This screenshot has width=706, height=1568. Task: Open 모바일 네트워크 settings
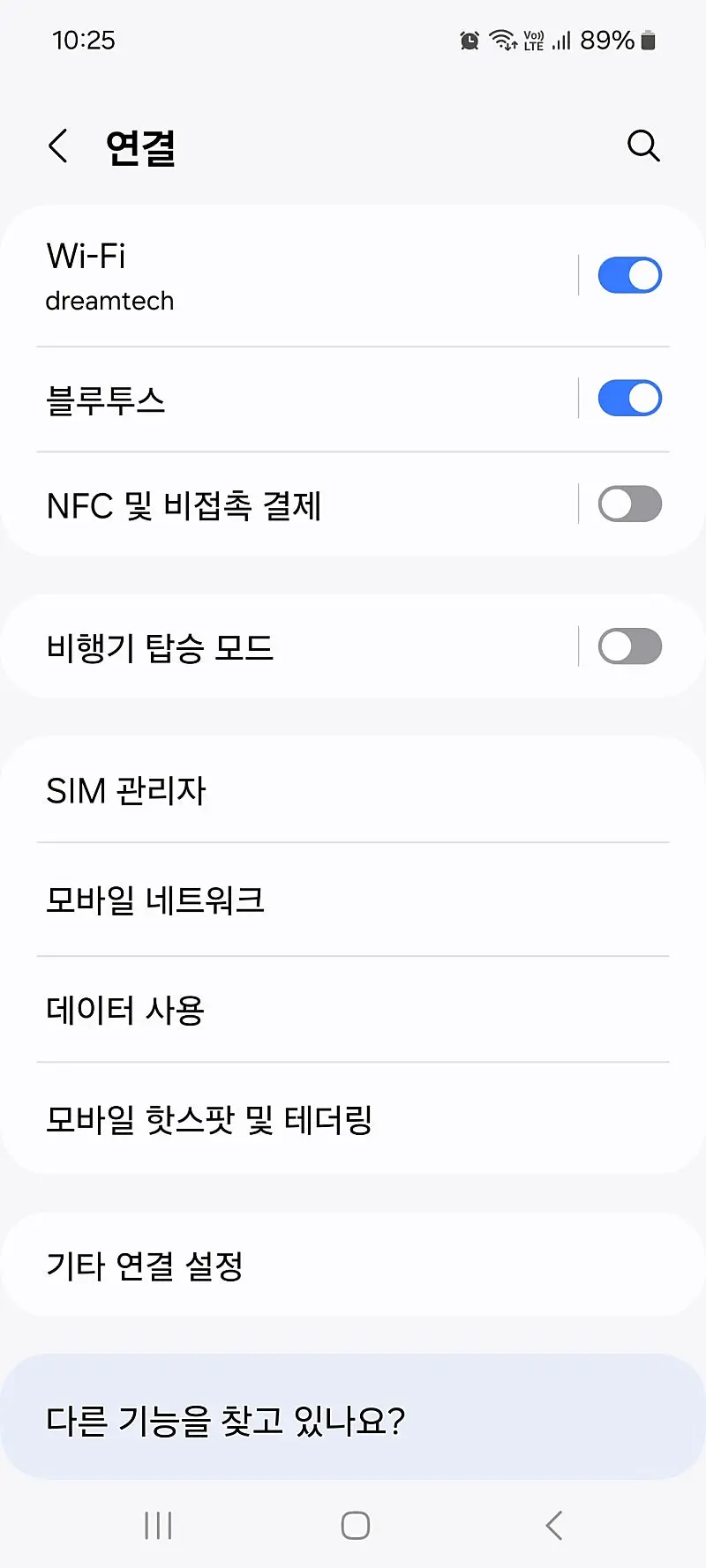[265, 900]
